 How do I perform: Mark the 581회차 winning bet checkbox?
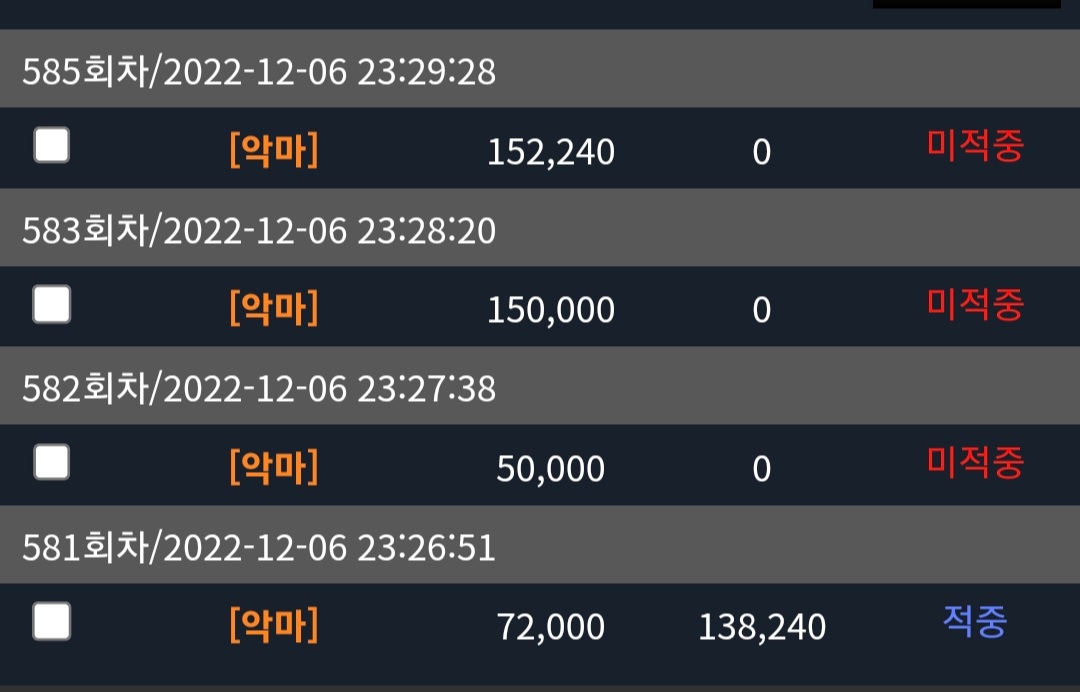(x=52, y=621)
